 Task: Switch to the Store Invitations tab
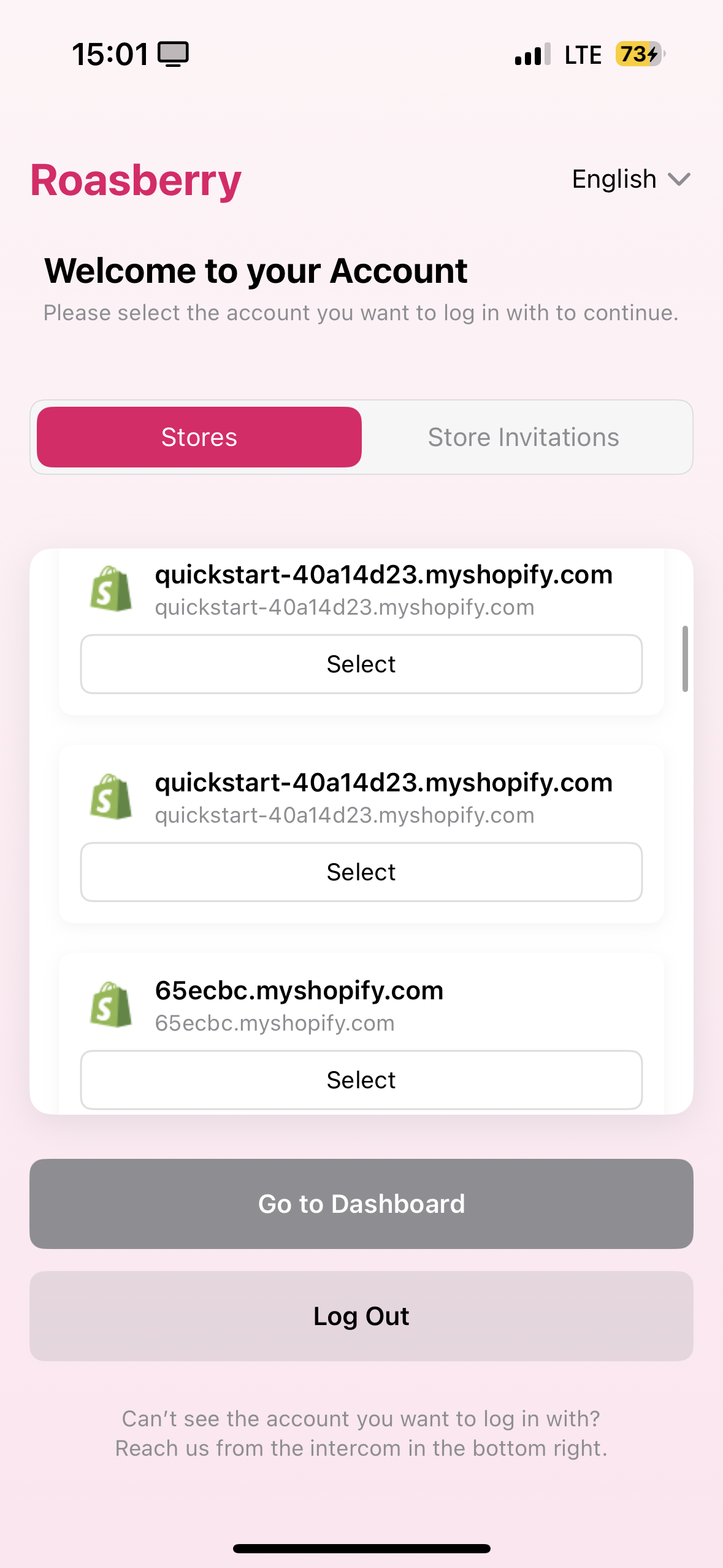pos(523,437)
